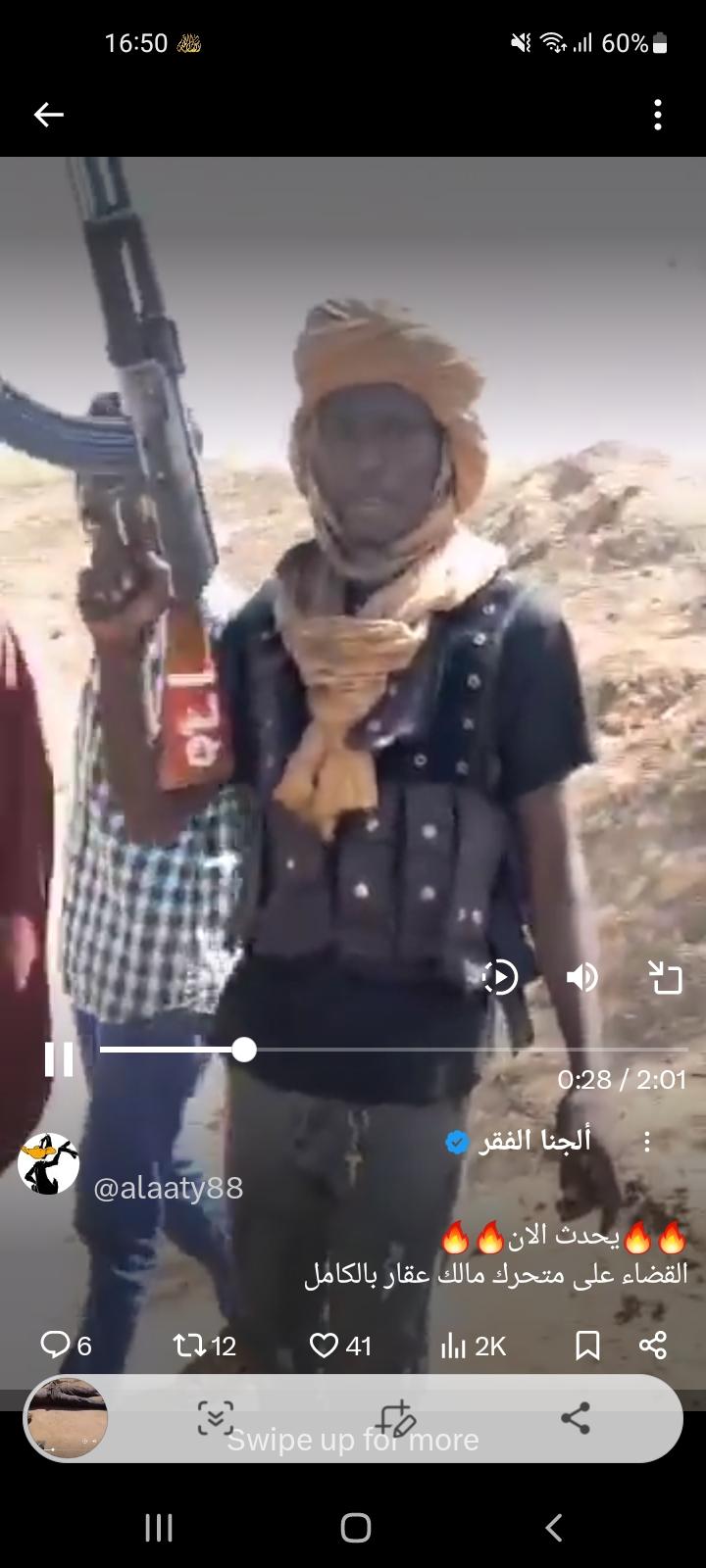Reply to this post

point(65,1346)
